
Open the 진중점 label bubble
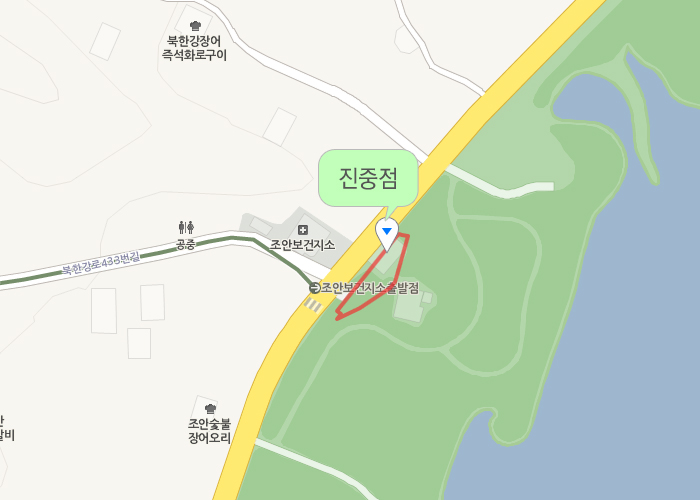(x=368, y=178)
